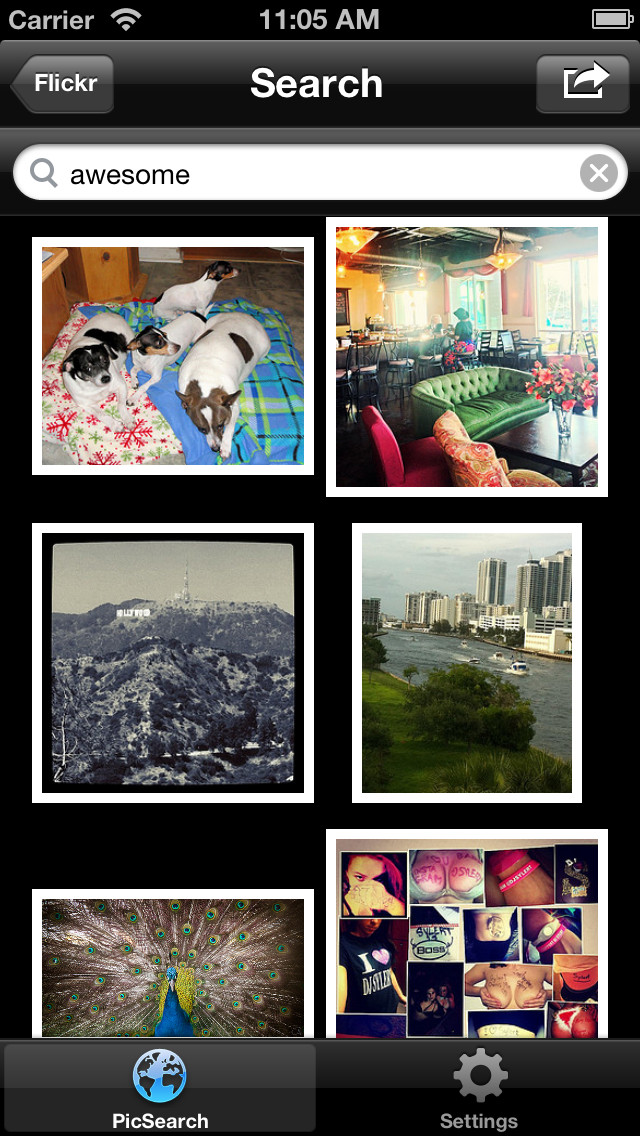Open the restaurant photo with the green sofa

pyautogui.click(x=467, y=356)
